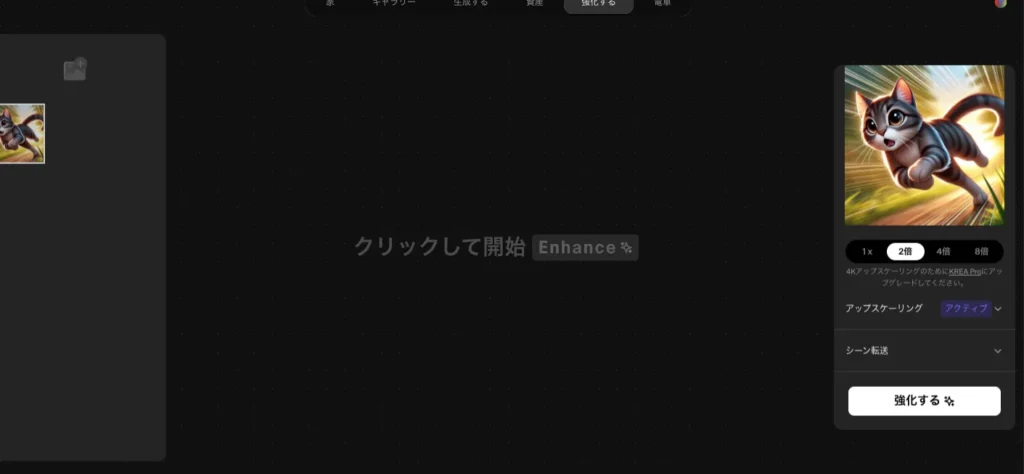This screenshot has height=474, width=1024.
Task: Switch to the ギャラリー tab
Action: click(394, 4)
